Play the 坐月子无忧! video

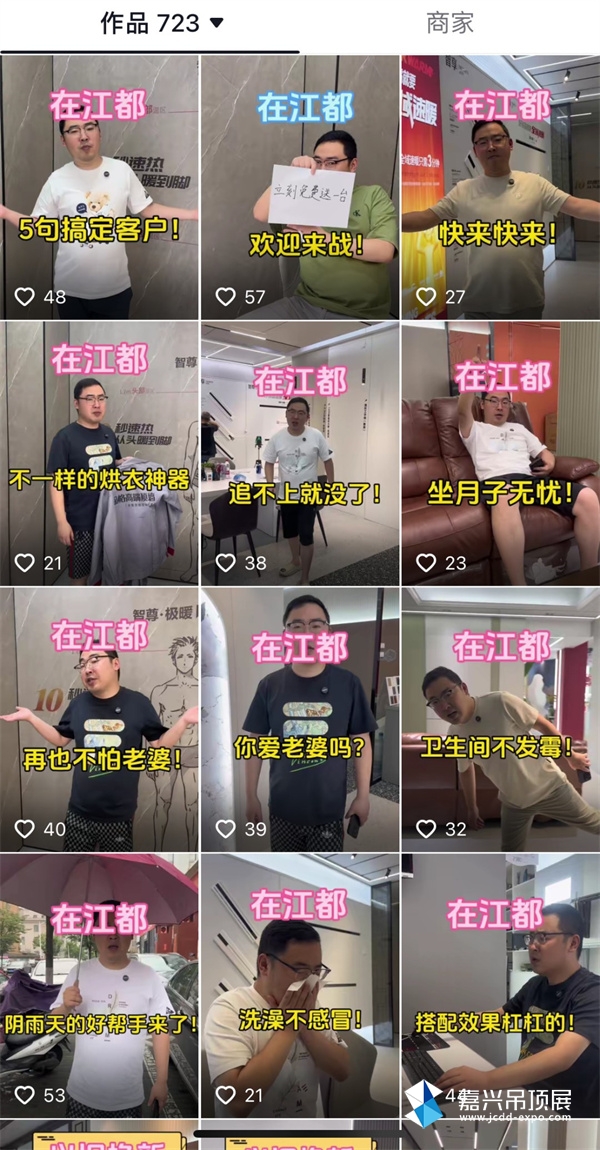(500, 452)
